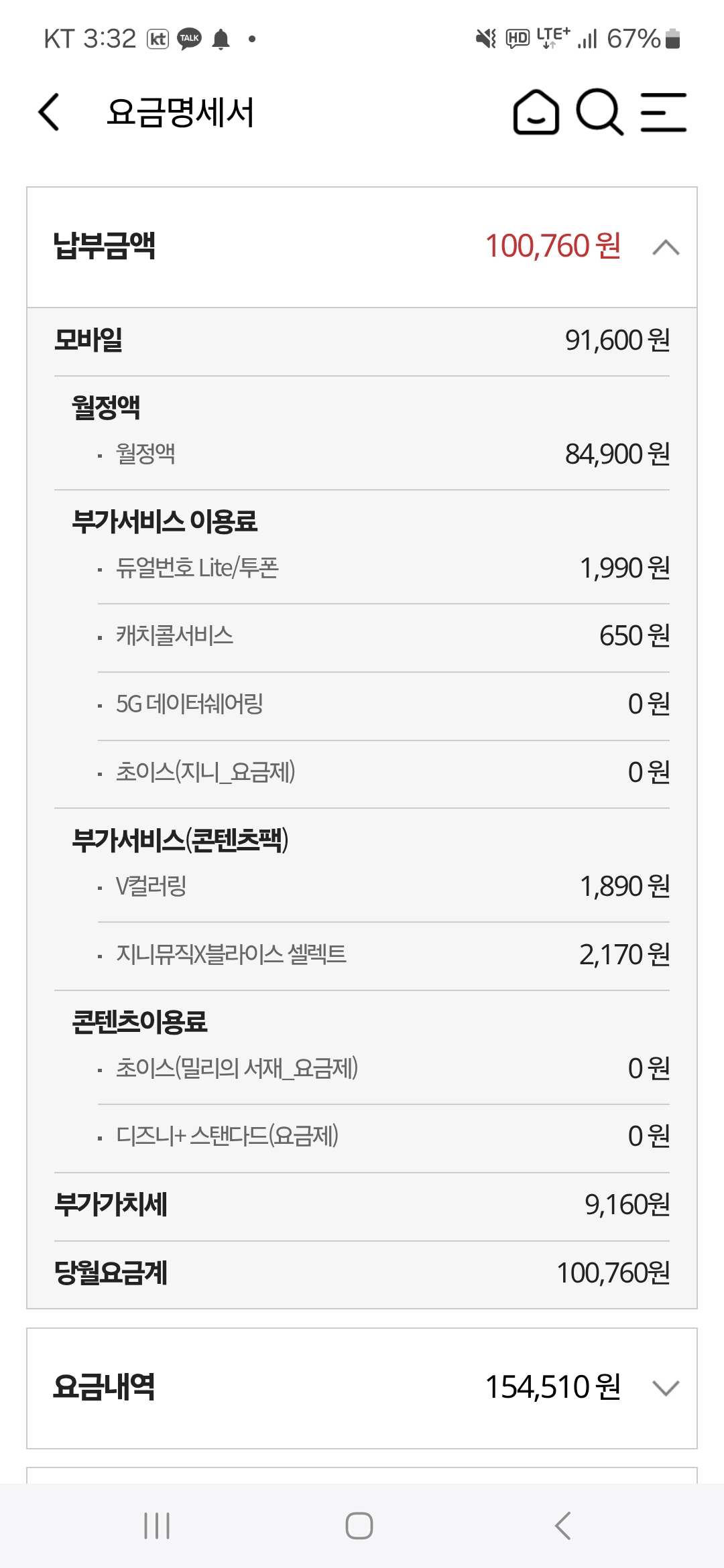Collapse the 납부금액 section
724x1568 pixels.
665,247
